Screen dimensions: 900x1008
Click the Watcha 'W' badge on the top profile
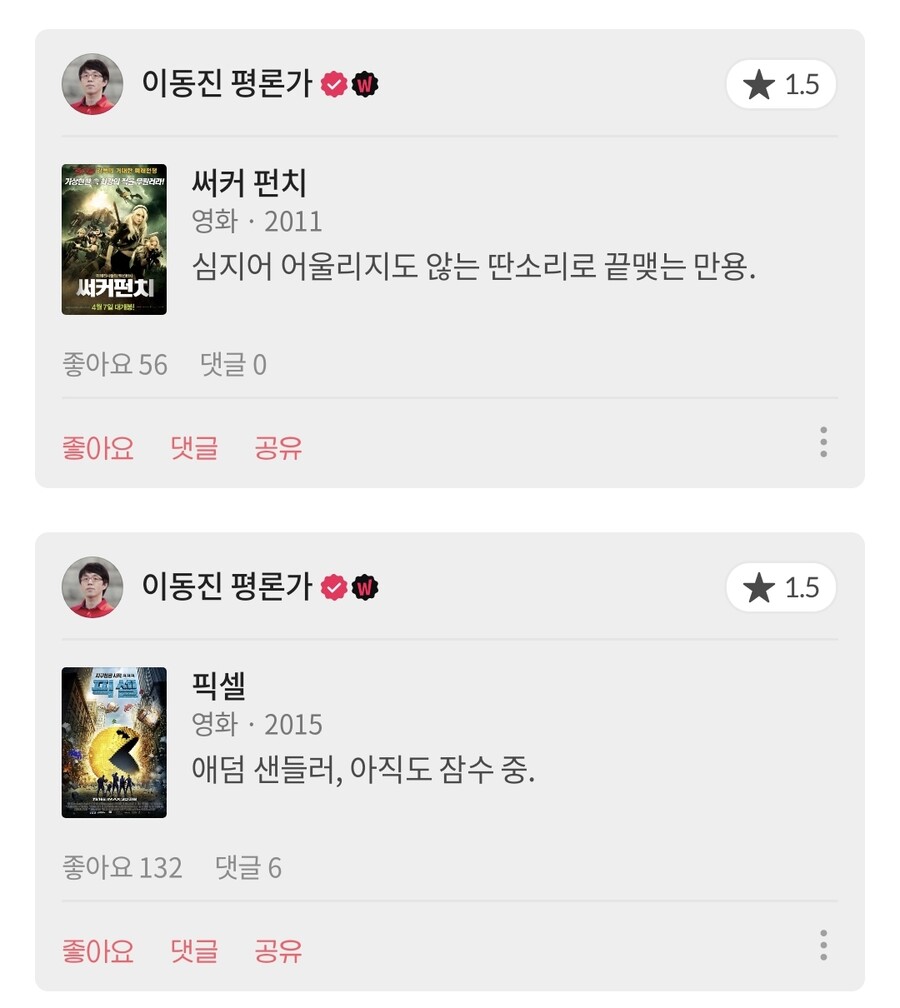(363, 85)
